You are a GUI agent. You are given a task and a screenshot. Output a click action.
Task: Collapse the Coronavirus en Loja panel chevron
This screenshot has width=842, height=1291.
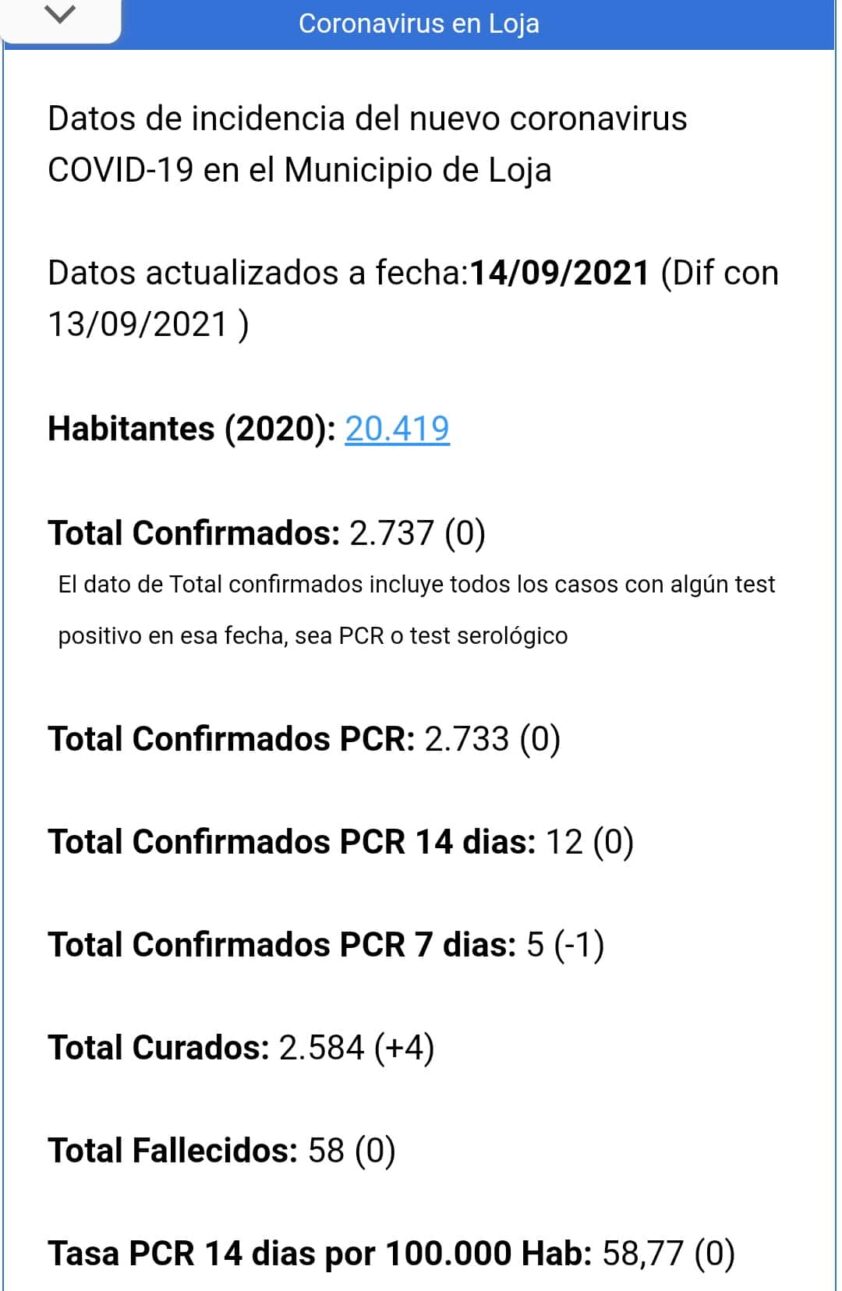pyautogui.click(x=60, y=17)
